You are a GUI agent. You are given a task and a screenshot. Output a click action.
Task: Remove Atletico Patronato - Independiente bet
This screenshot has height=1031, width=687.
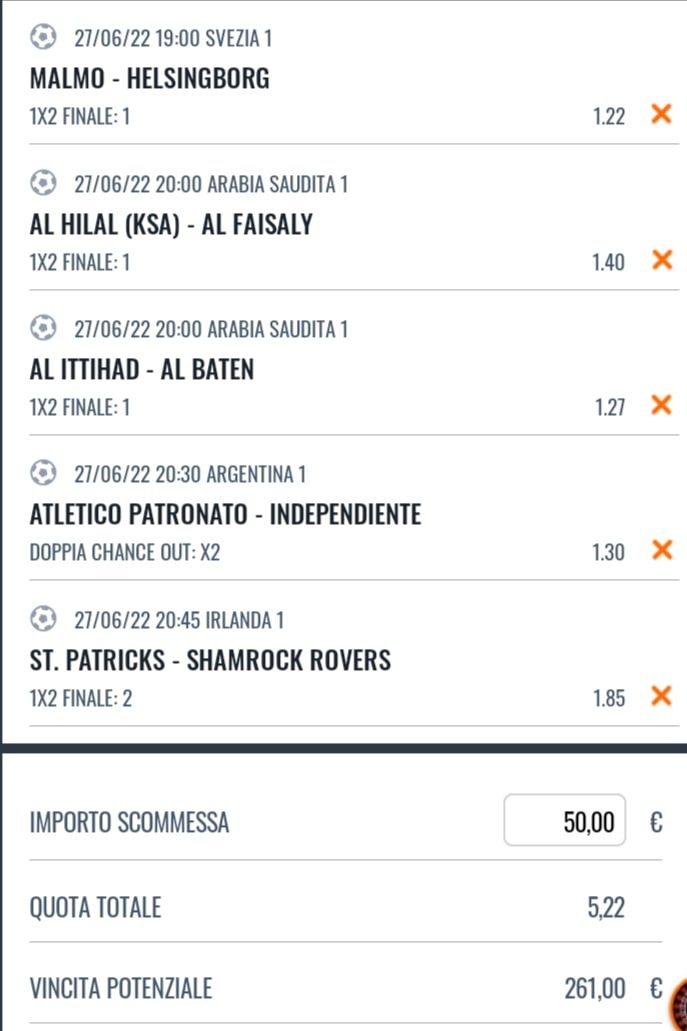[660, 550]
